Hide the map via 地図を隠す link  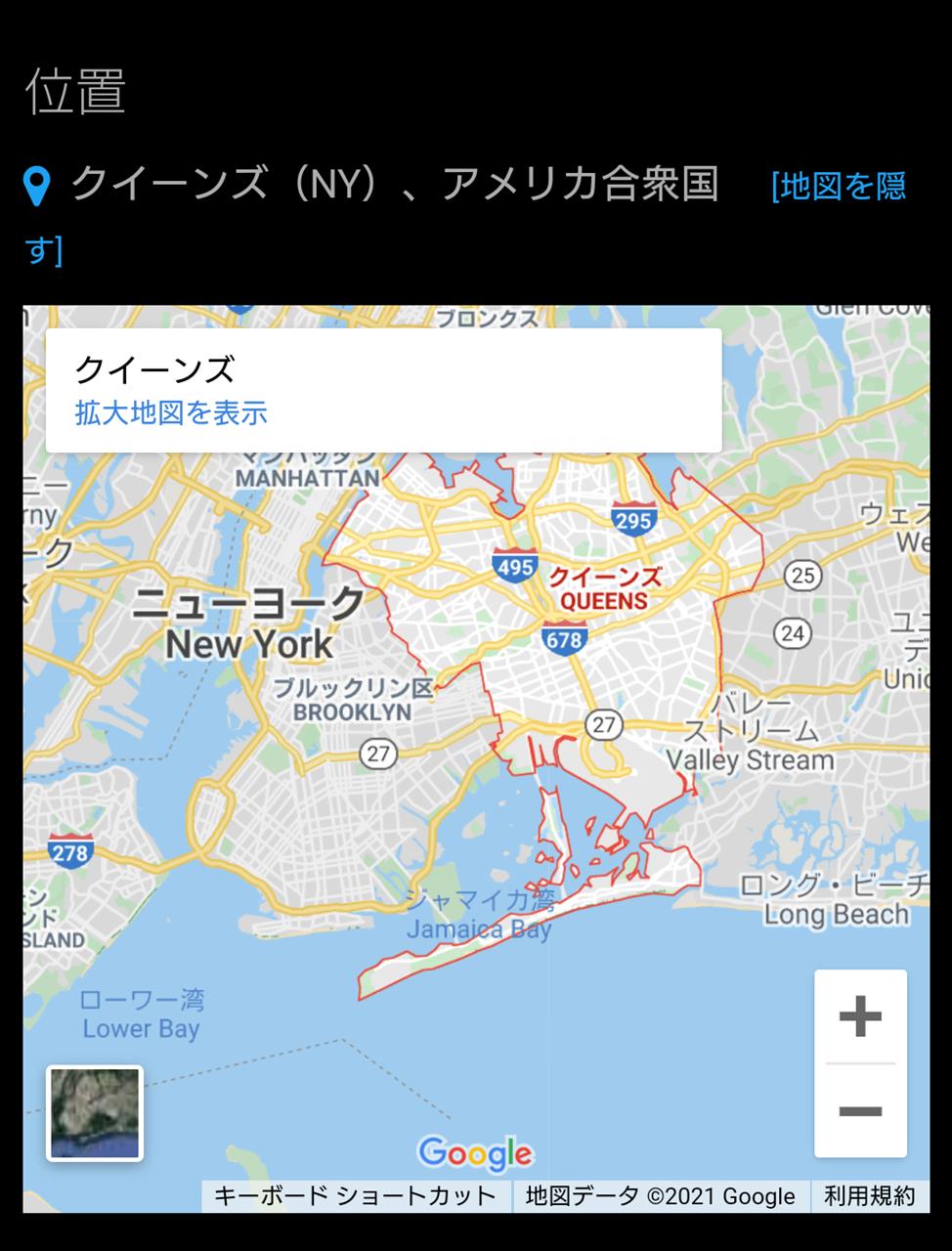click(x=839, y=186)
